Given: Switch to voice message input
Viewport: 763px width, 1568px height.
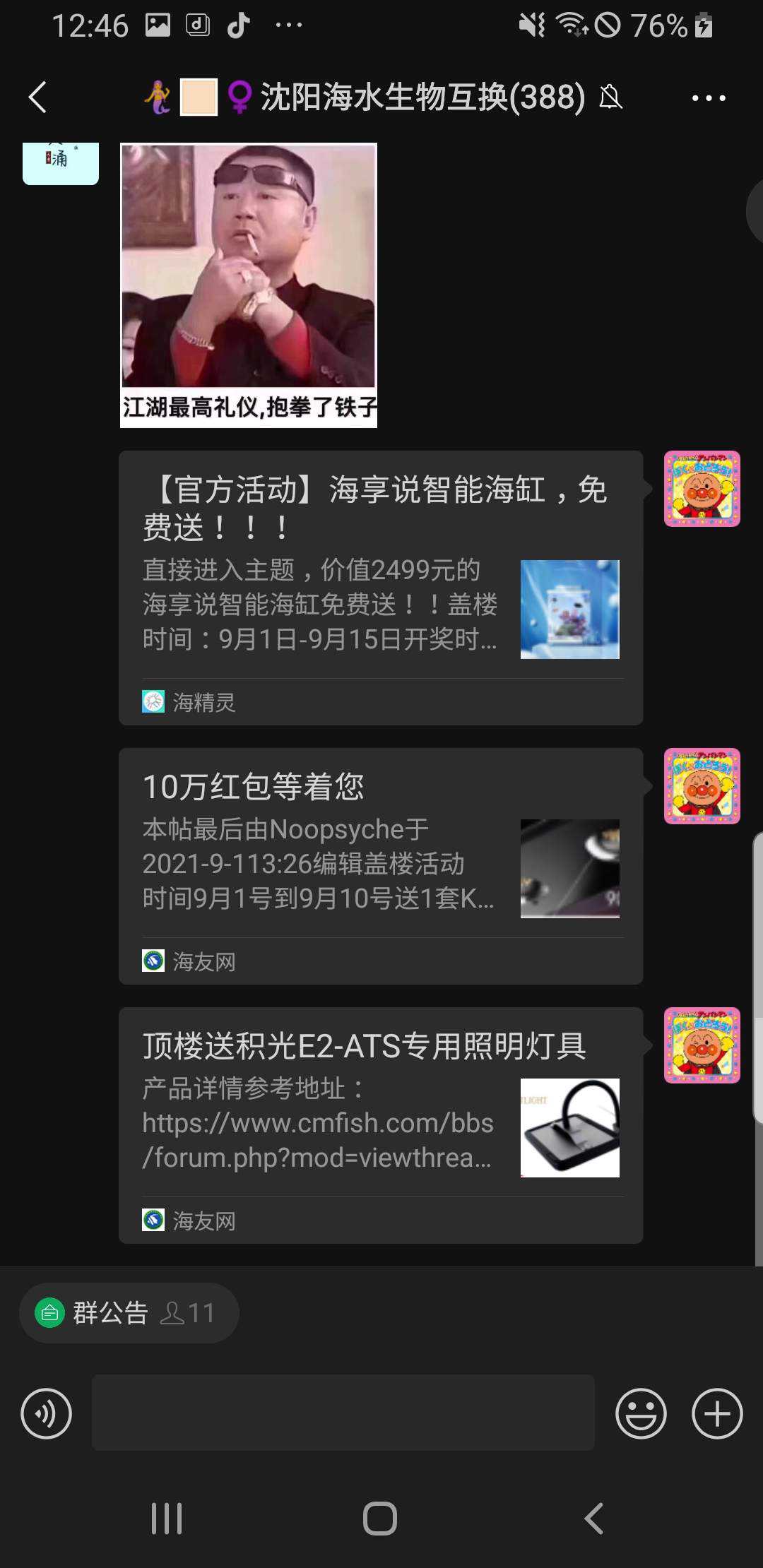Looking at the screenshot, I should (x=47, y=1413).
